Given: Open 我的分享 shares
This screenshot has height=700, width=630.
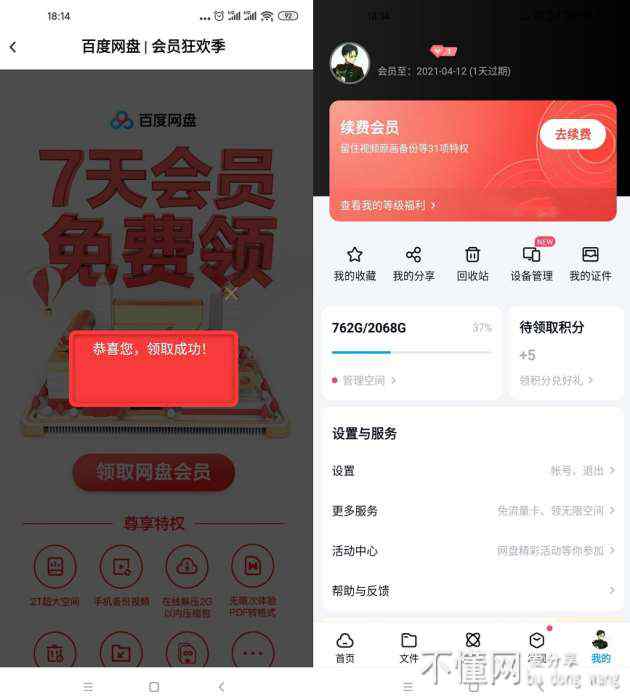Looking at the screenshot, I should click(413, 264).
